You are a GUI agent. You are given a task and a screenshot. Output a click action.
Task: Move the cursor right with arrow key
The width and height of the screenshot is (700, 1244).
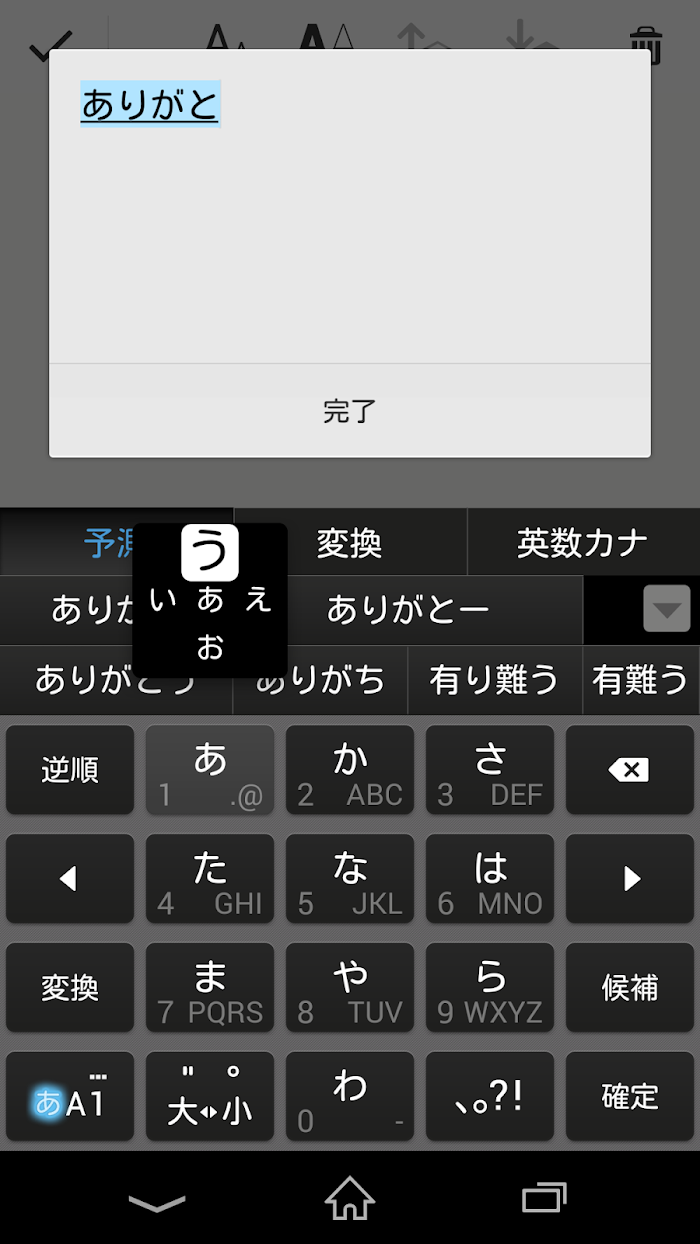tap(629, 879)
